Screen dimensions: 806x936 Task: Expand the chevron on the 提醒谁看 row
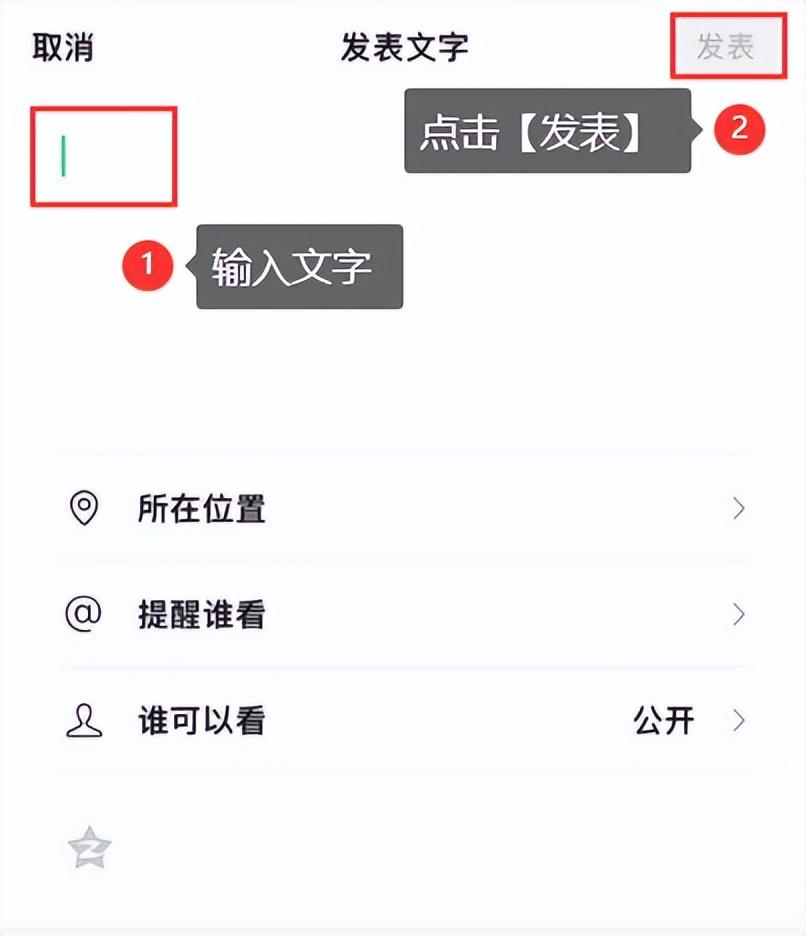pos(738,615)
